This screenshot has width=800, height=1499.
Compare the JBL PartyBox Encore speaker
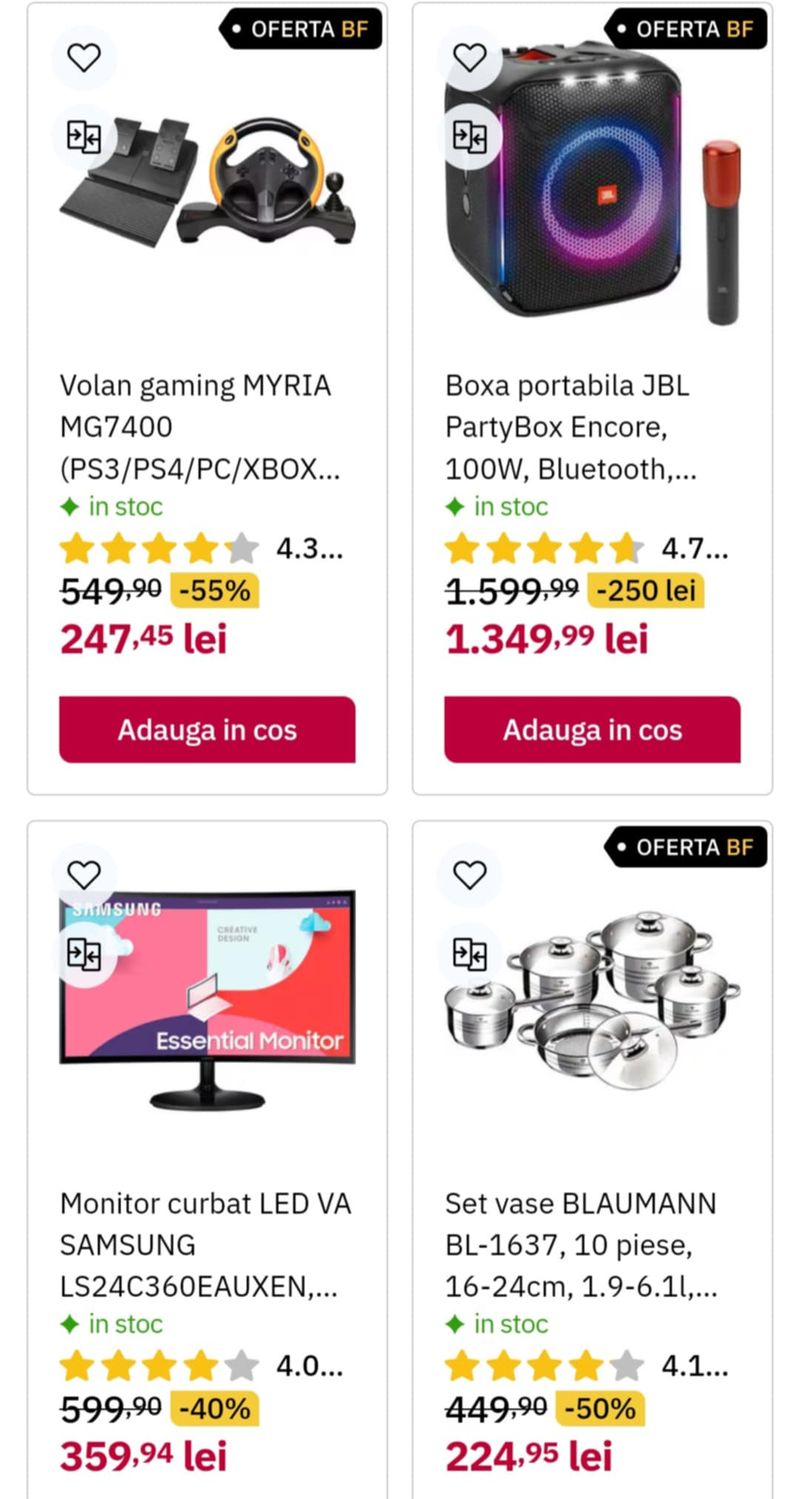click(x=469, y=136)
